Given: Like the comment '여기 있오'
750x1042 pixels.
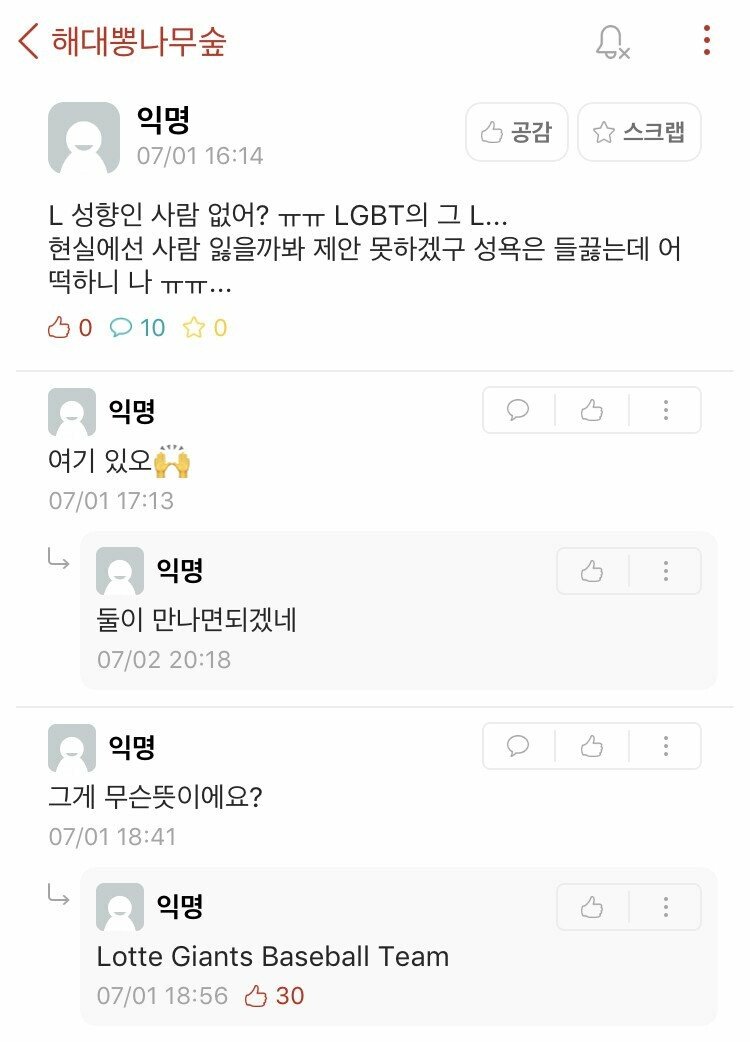Looking at the screenshot, I should point(592,410).
